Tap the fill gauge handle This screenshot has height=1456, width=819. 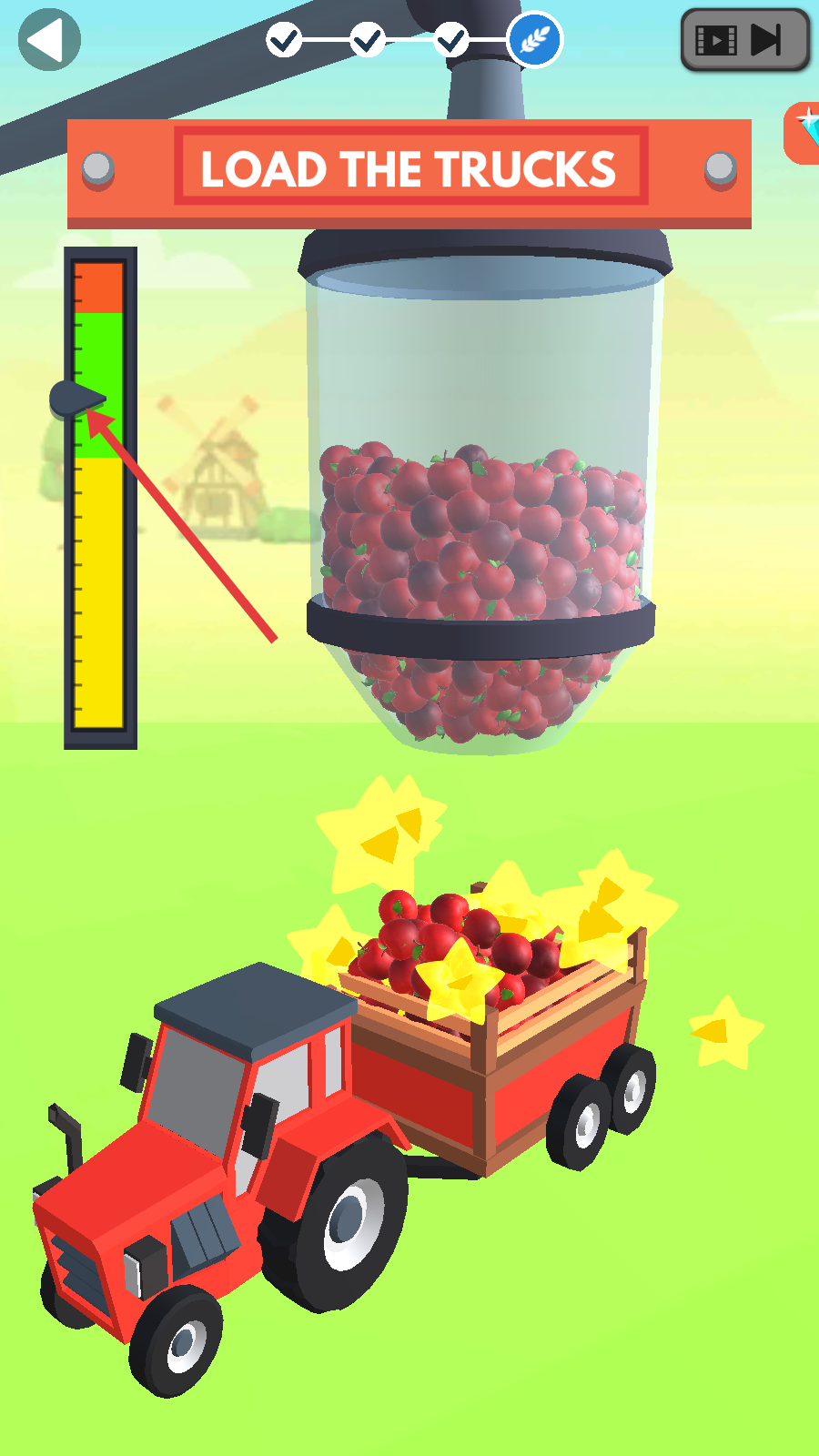pyautogui.click(x=75, y=398)
